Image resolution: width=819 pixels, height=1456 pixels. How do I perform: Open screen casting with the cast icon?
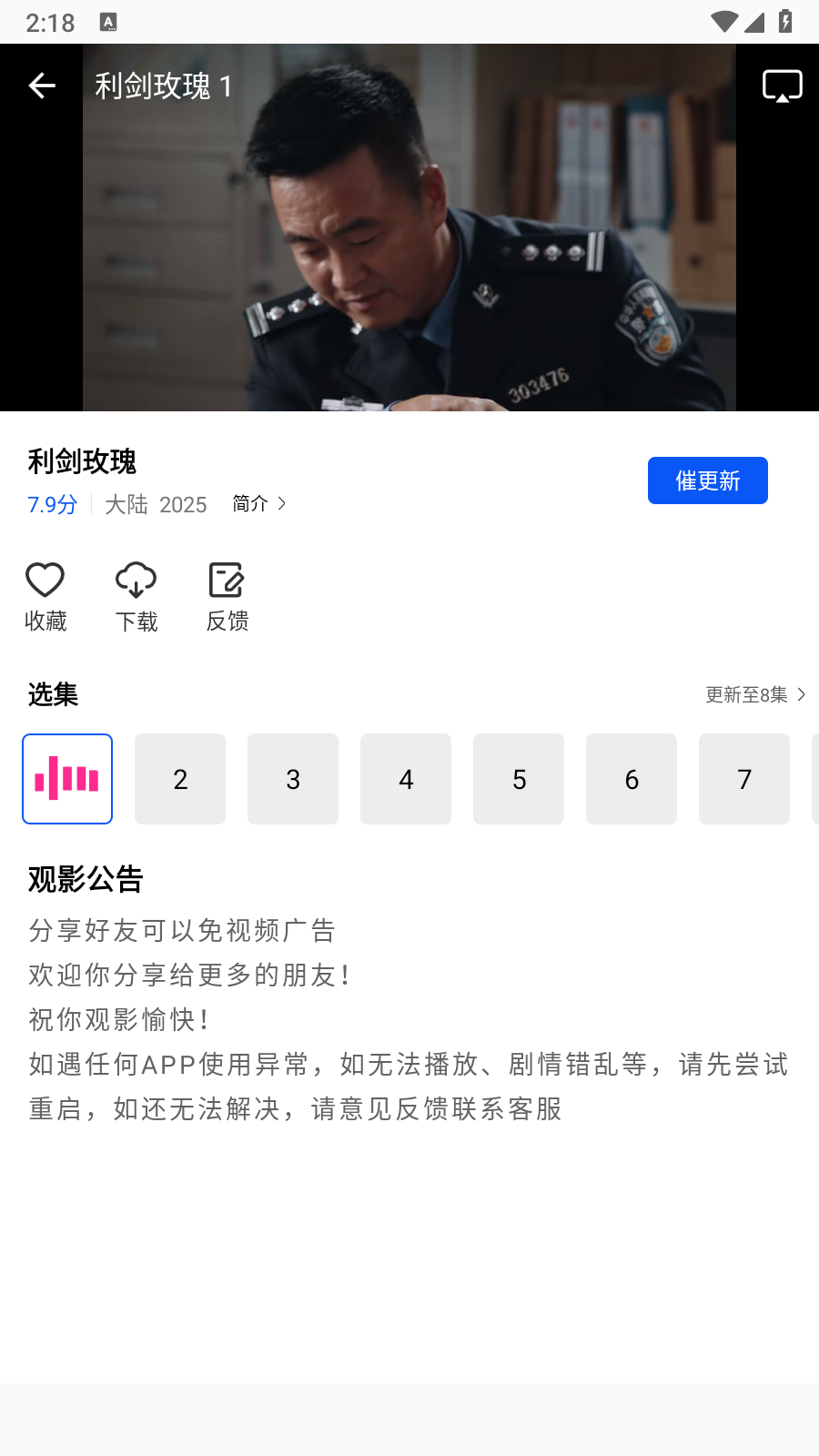(x=783, y=86)
